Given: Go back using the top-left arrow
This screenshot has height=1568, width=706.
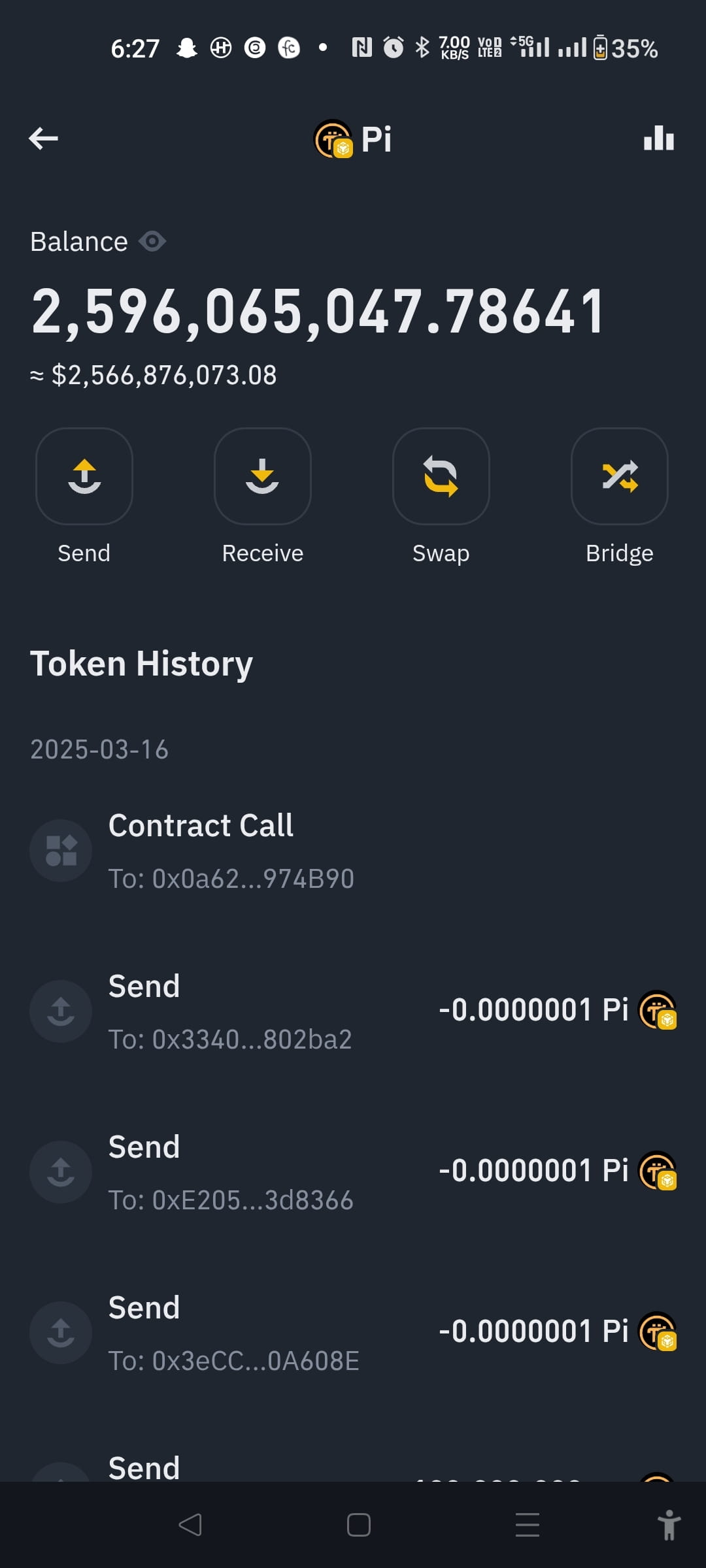Looking at the screenshot, I should [44, 139].
